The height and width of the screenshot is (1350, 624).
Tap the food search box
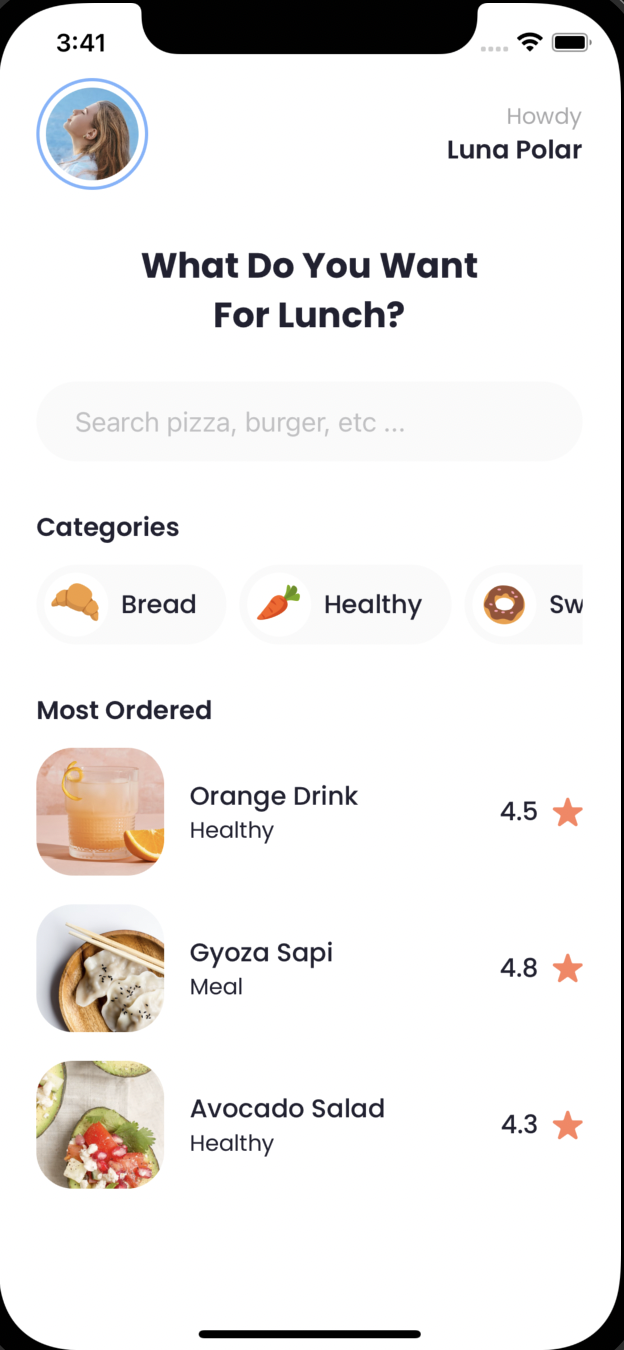[x=309, y=422]
